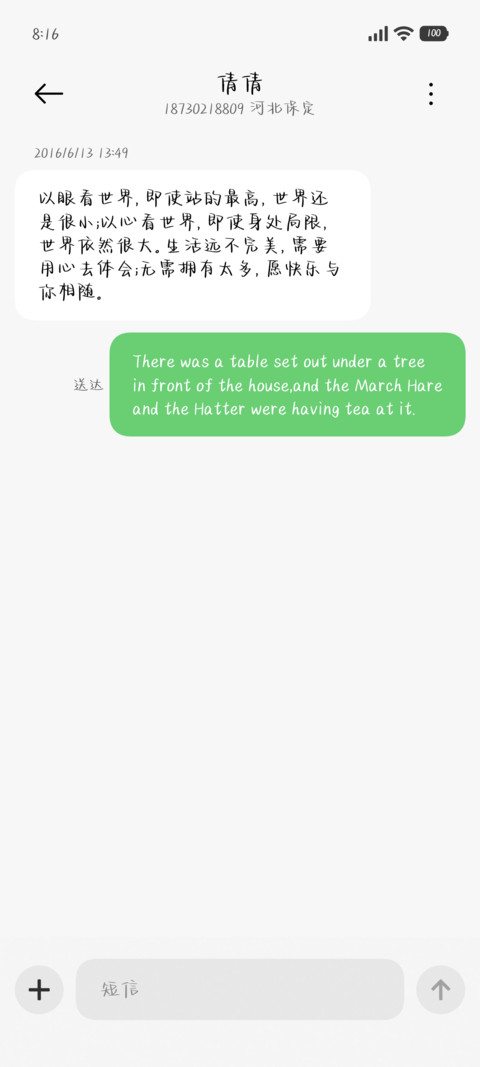Tap the plus attachment button
The image size is (480, 1067).
pos(39,989)
